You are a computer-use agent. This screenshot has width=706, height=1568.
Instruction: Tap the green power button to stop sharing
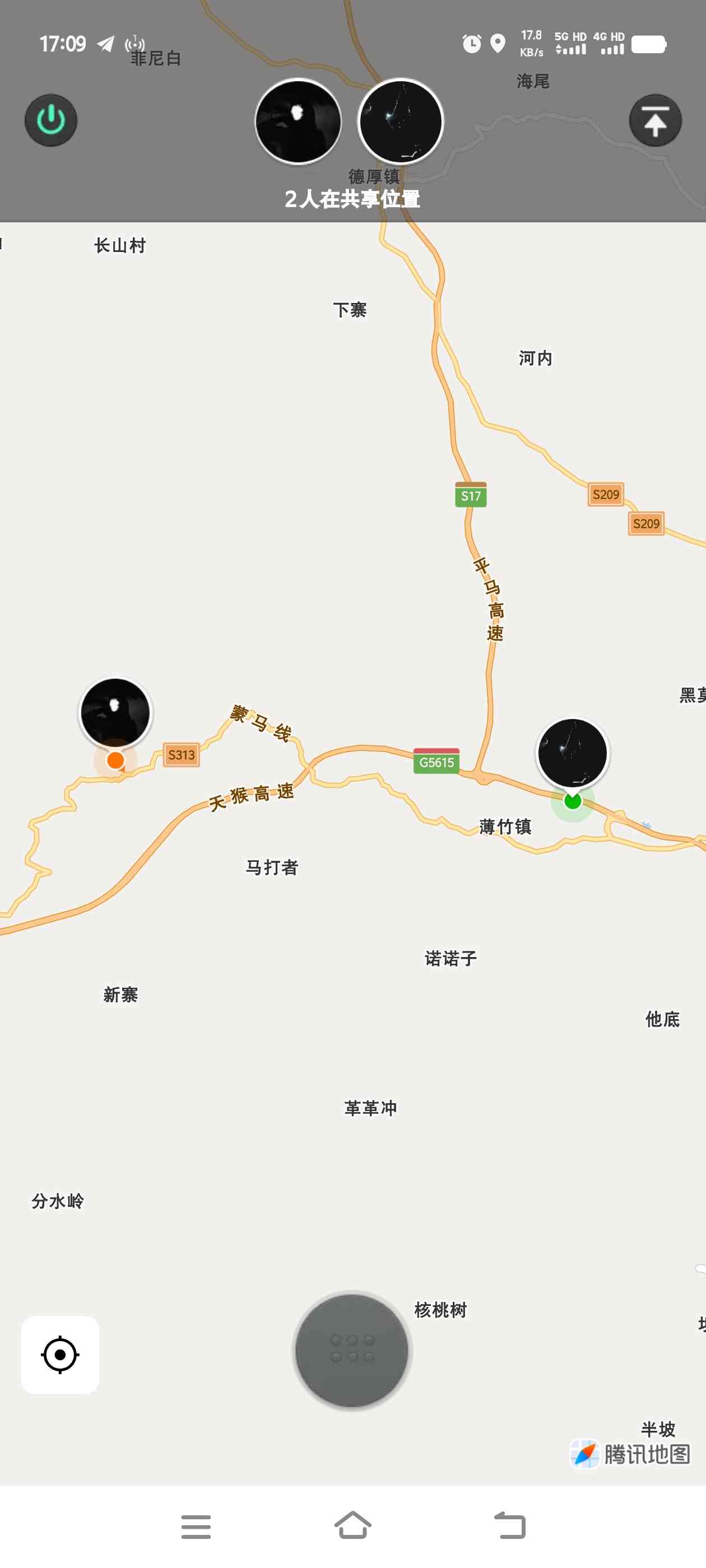[x=51, y=120]
